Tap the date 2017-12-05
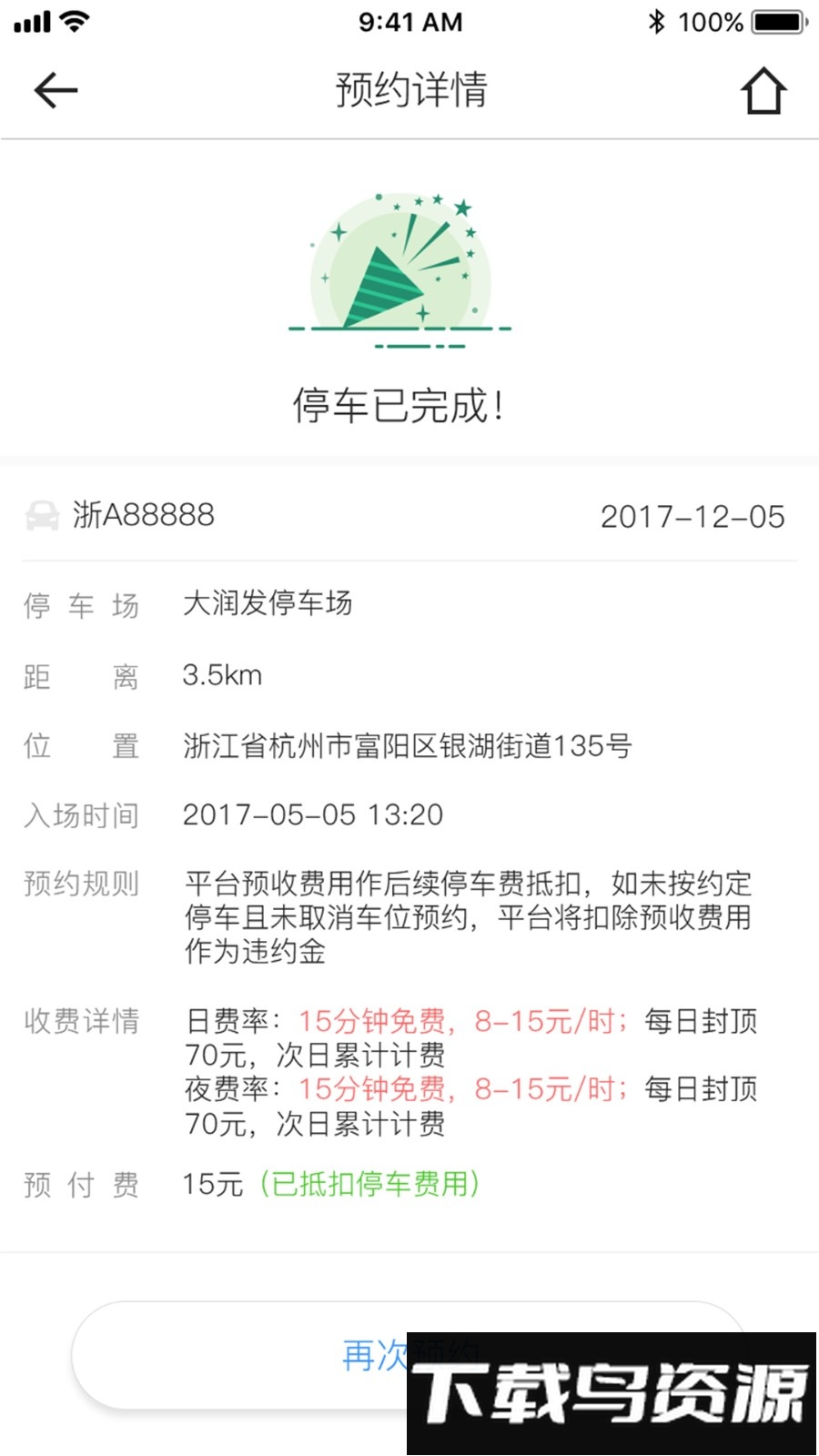Image resolution: width=819 pixels, height=1456 pixels. coord(693,517)
